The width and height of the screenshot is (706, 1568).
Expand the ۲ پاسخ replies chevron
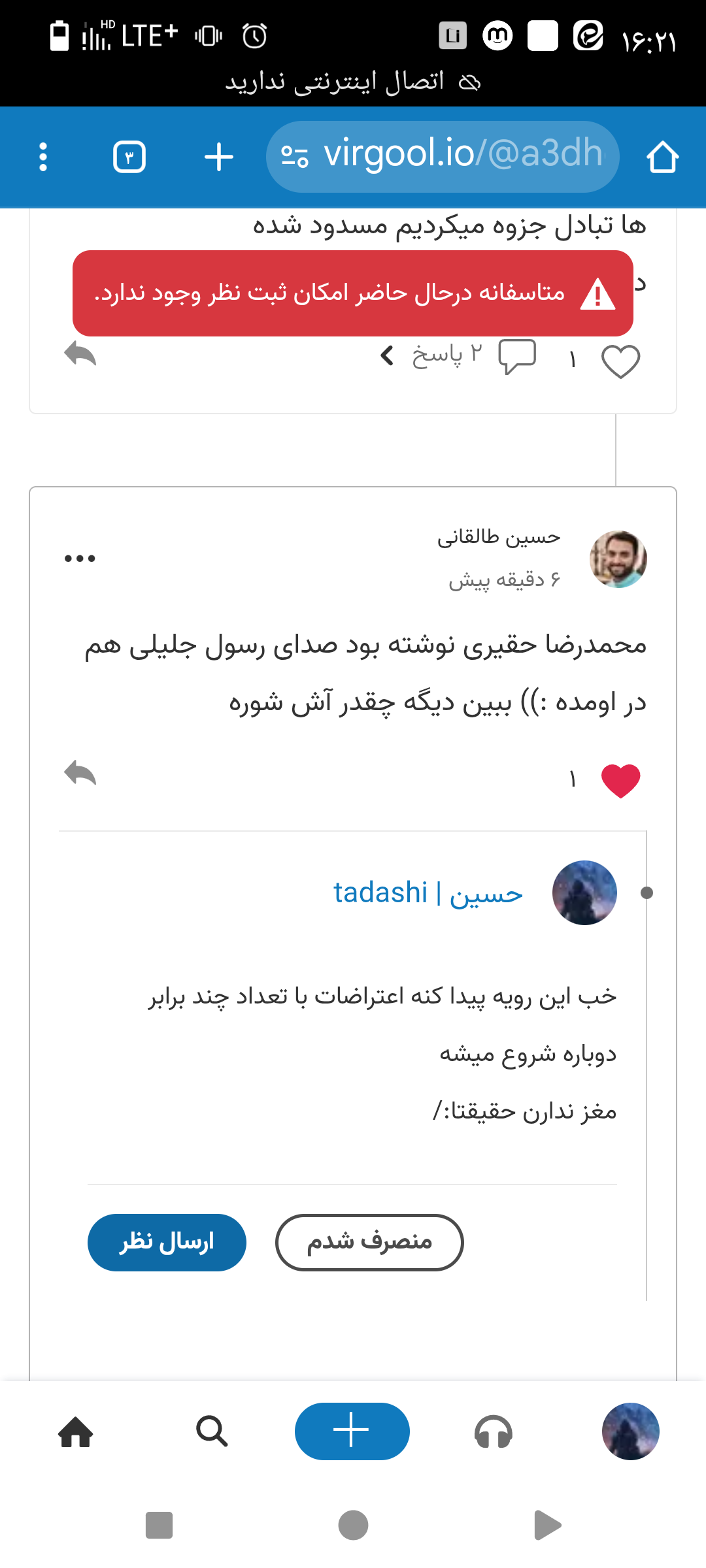click(x=431, y=356)
